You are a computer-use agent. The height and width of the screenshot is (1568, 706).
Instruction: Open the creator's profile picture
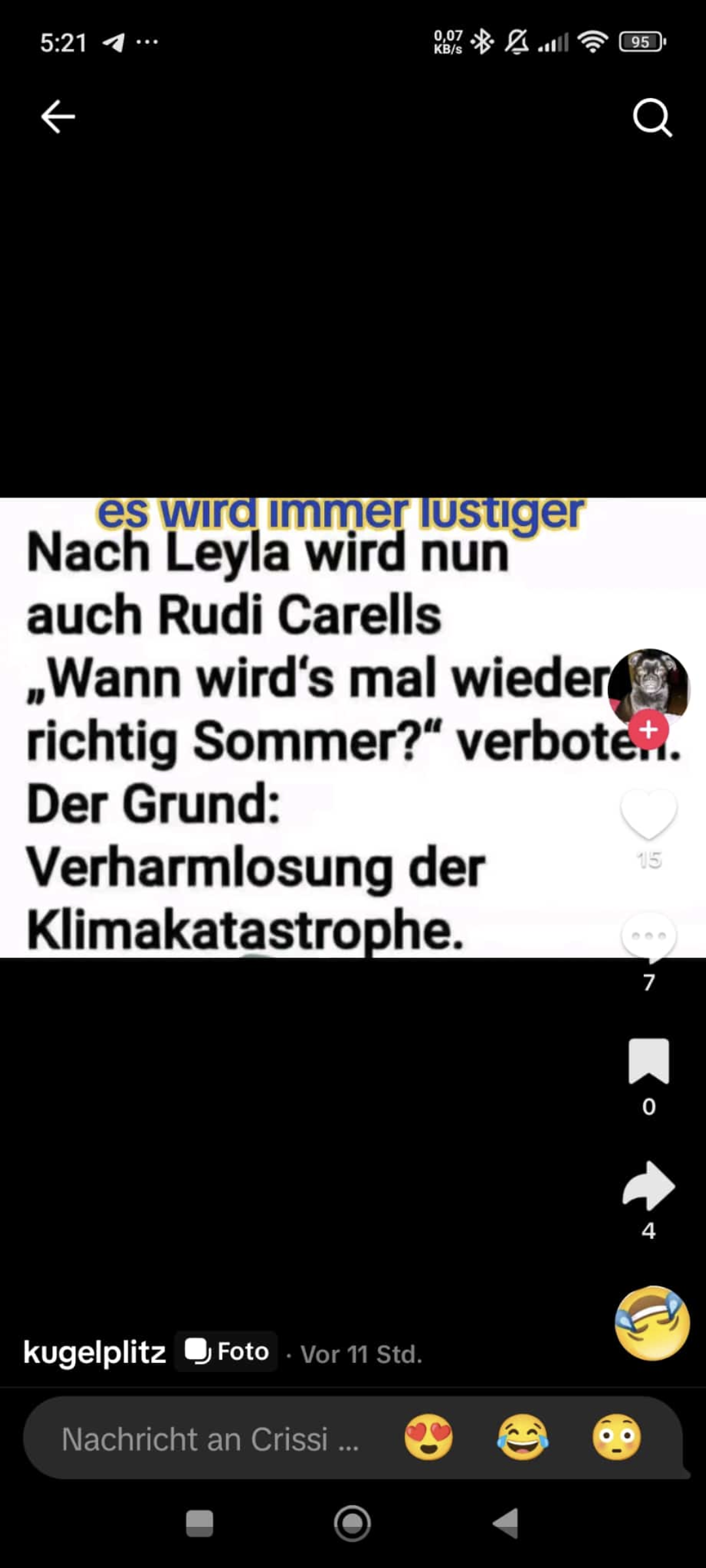pyautogui.click(x=648, y=687)
